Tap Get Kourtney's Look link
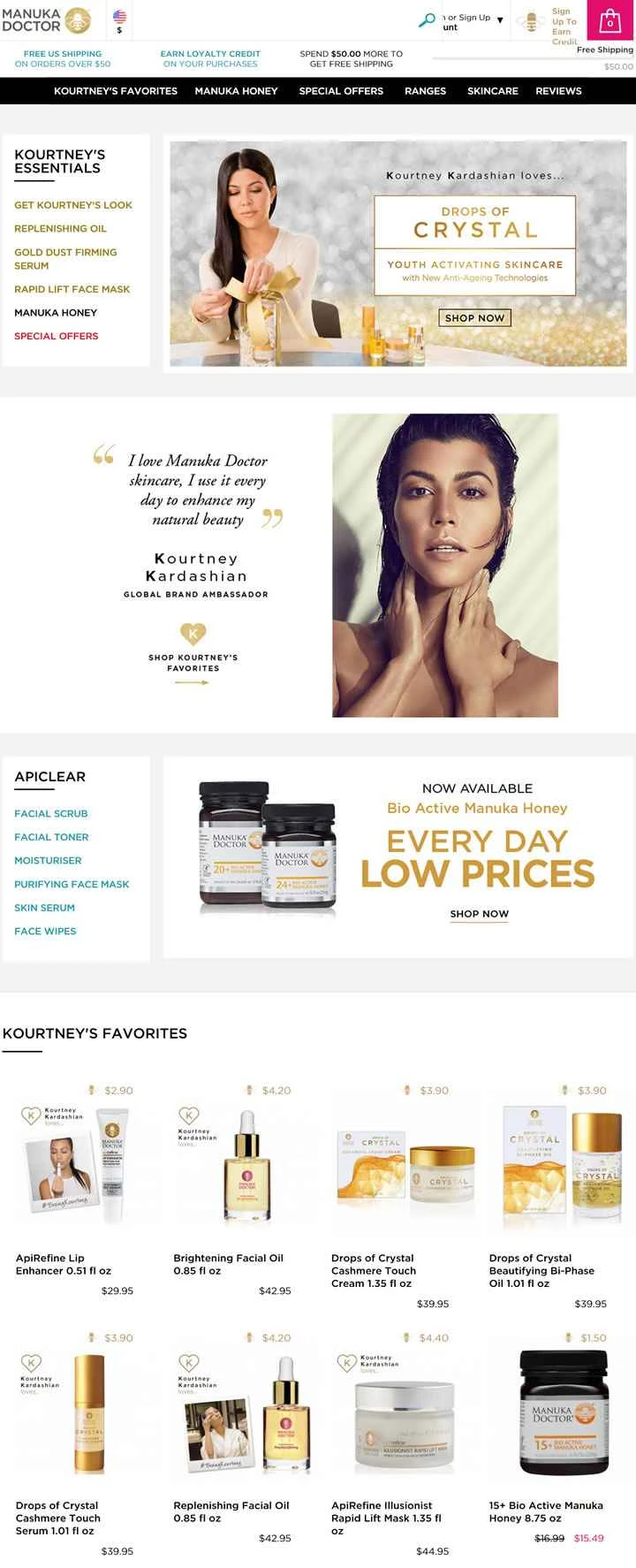 coord(73,205)
